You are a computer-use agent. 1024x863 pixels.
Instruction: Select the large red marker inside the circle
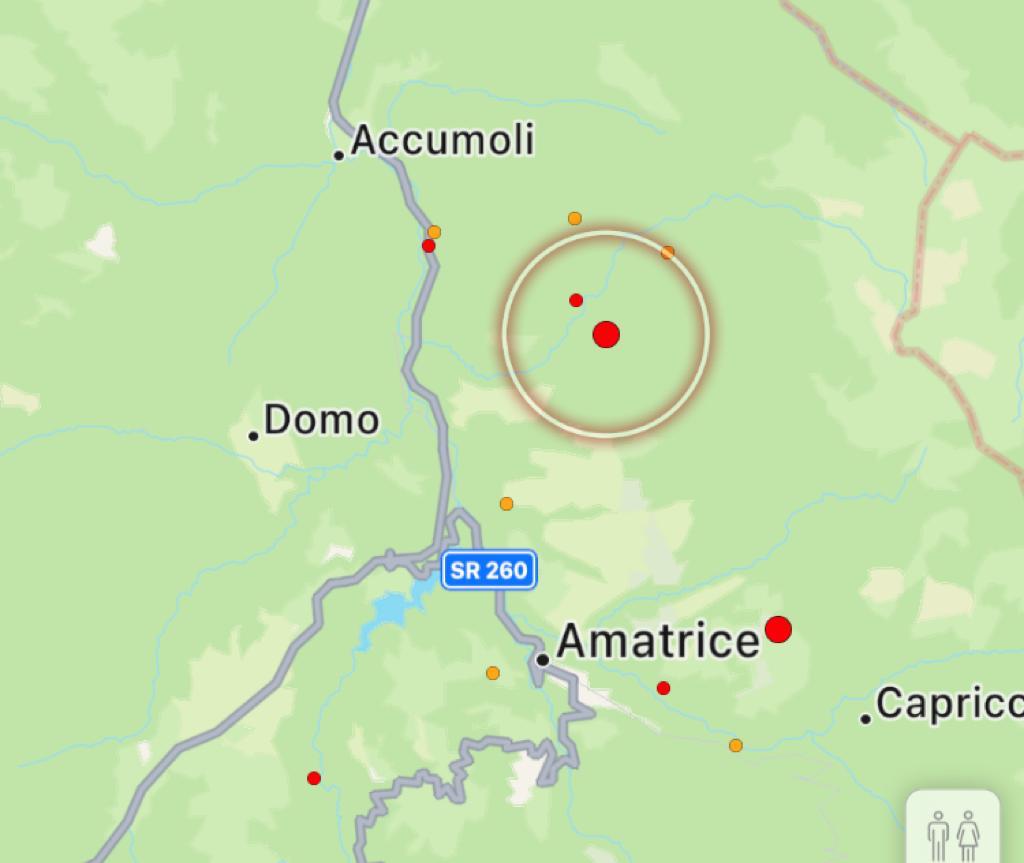coord(606,334)
